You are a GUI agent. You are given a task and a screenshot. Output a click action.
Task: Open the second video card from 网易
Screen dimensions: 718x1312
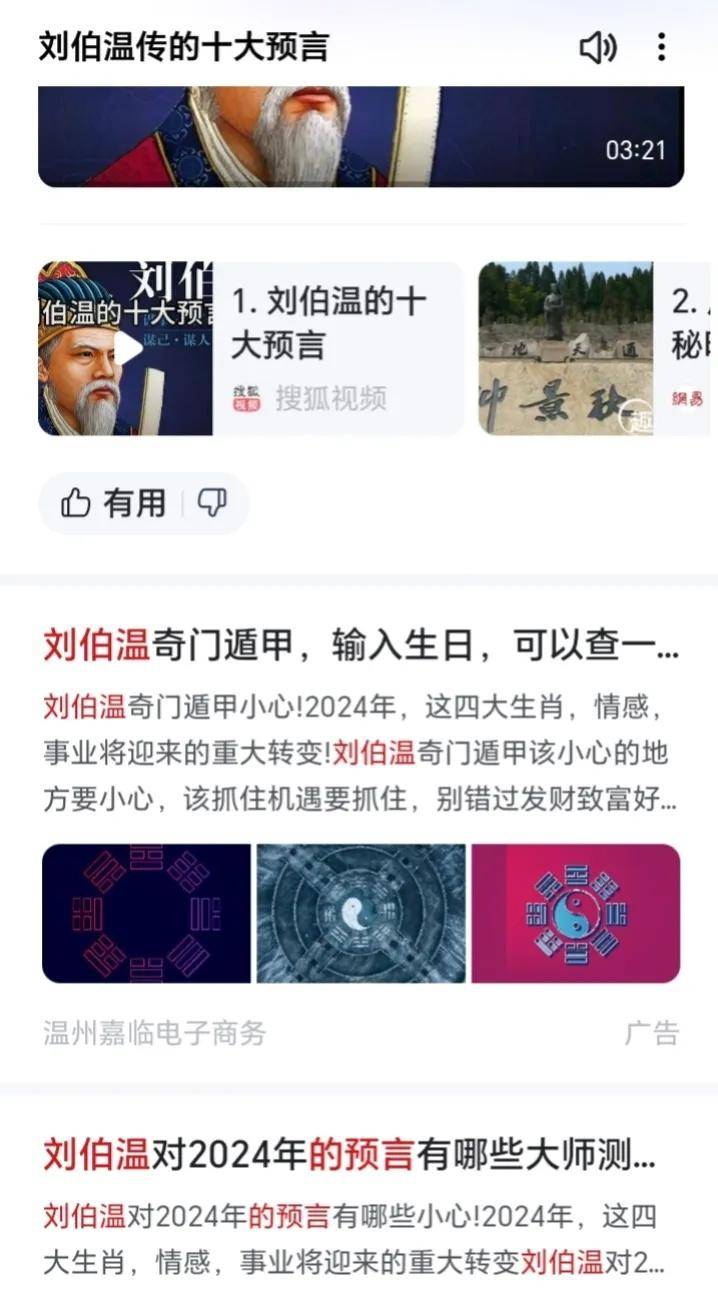(x=596, y=348)
